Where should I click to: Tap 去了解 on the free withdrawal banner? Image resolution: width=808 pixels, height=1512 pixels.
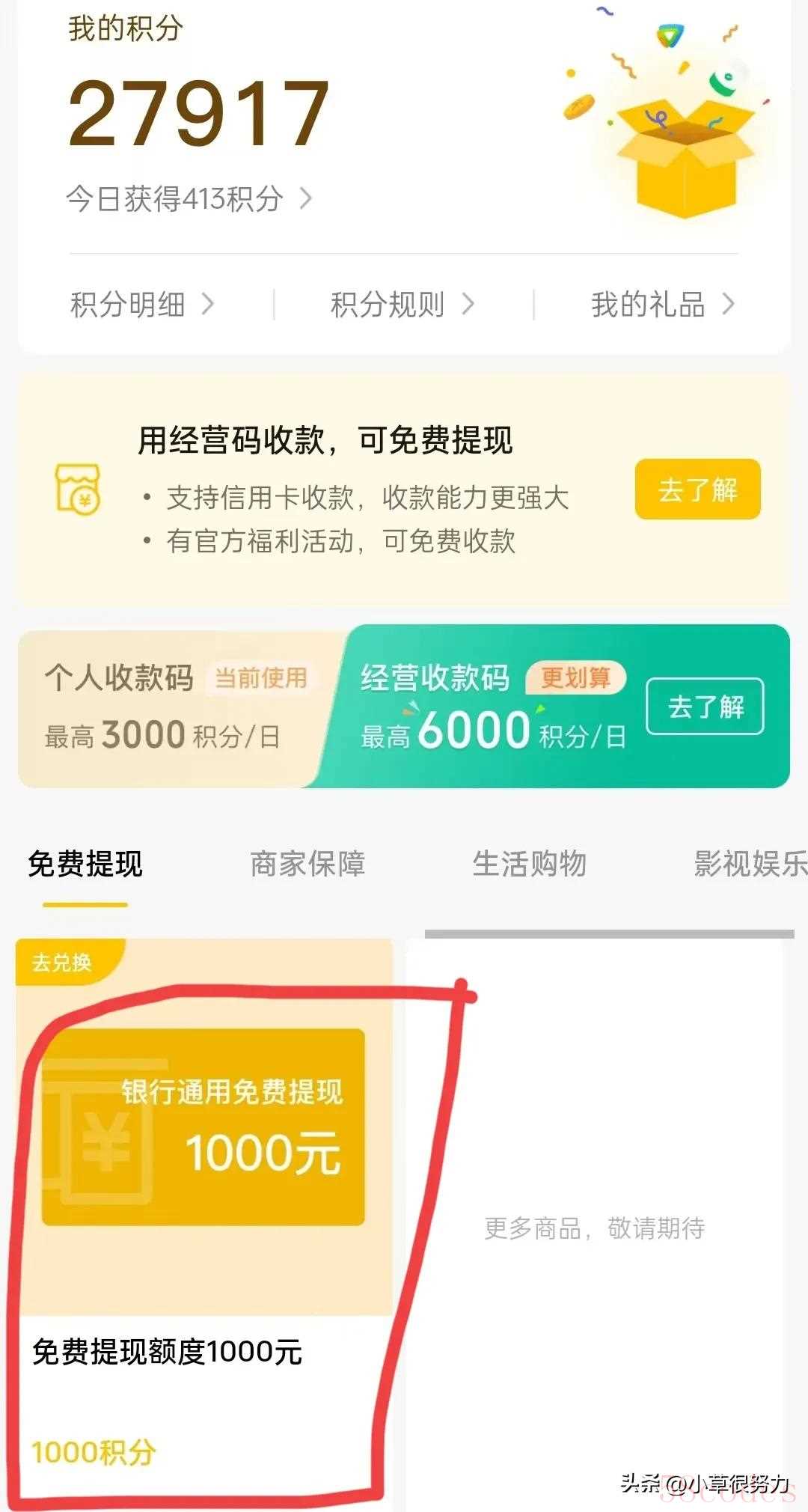(x=697, y=490)
